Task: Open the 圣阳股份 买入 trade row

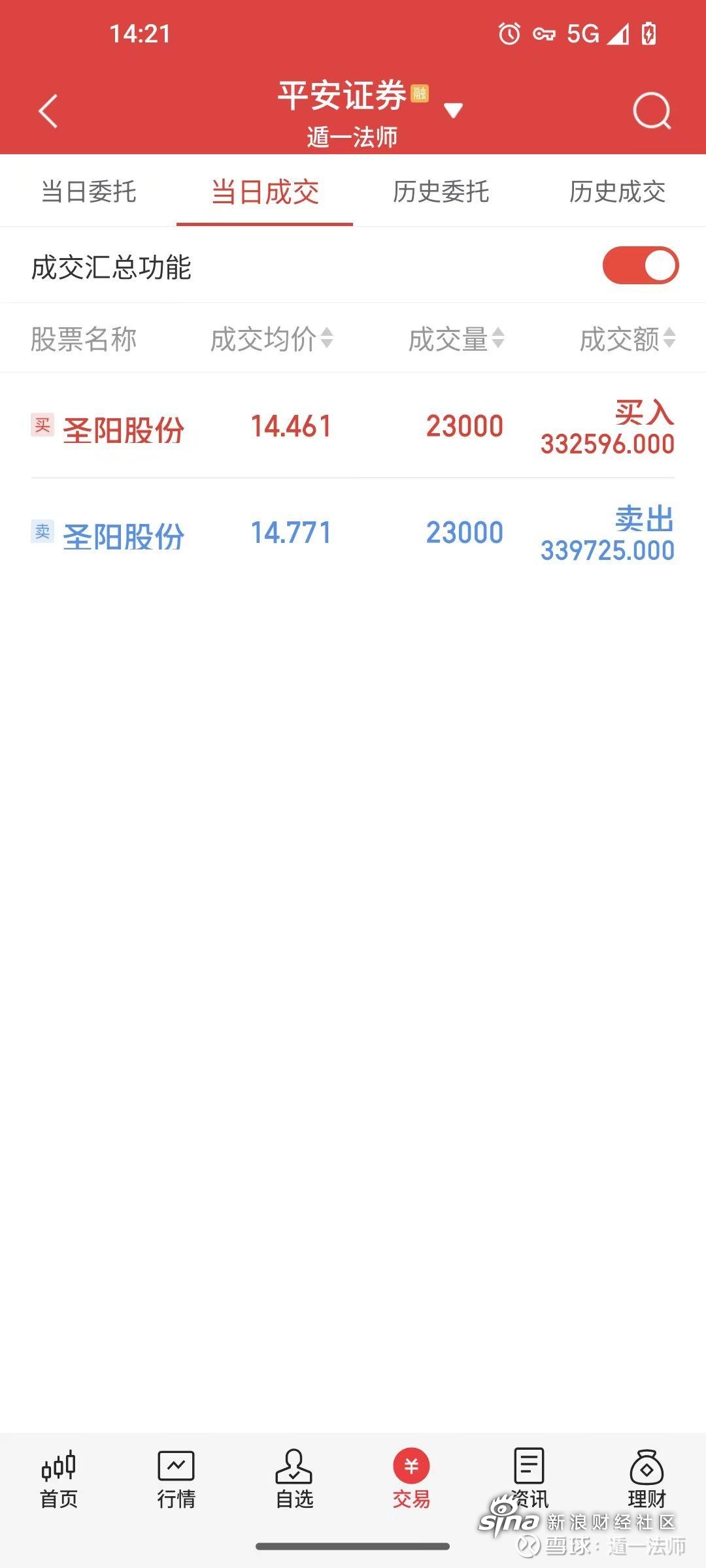Action: [353, 427]
